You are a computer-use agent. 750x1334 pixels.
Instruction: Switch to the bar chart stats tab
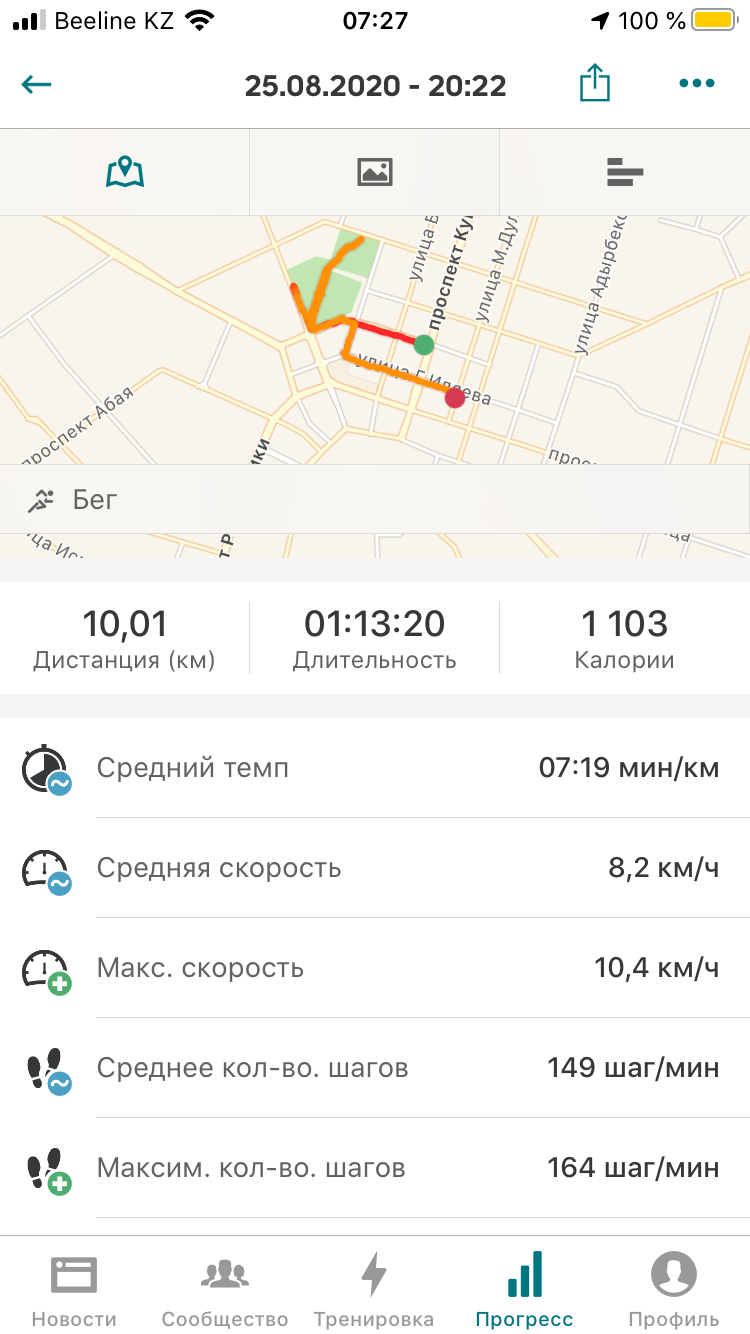point(625,172)
